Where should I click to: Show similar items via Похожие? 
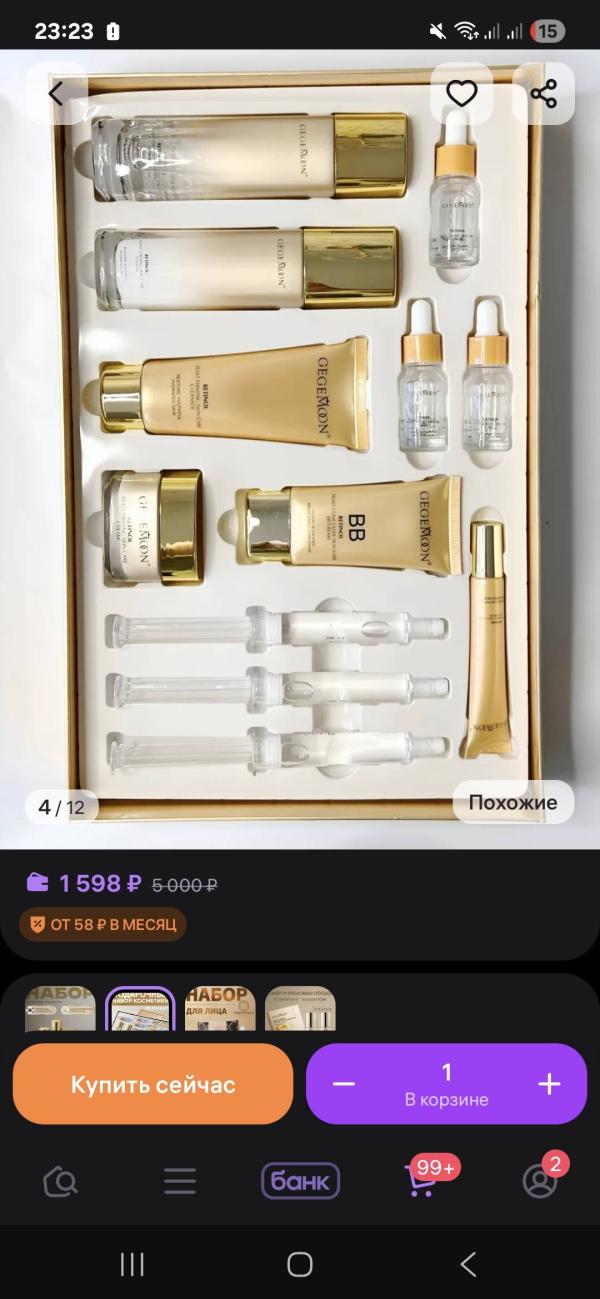(513, 802)
